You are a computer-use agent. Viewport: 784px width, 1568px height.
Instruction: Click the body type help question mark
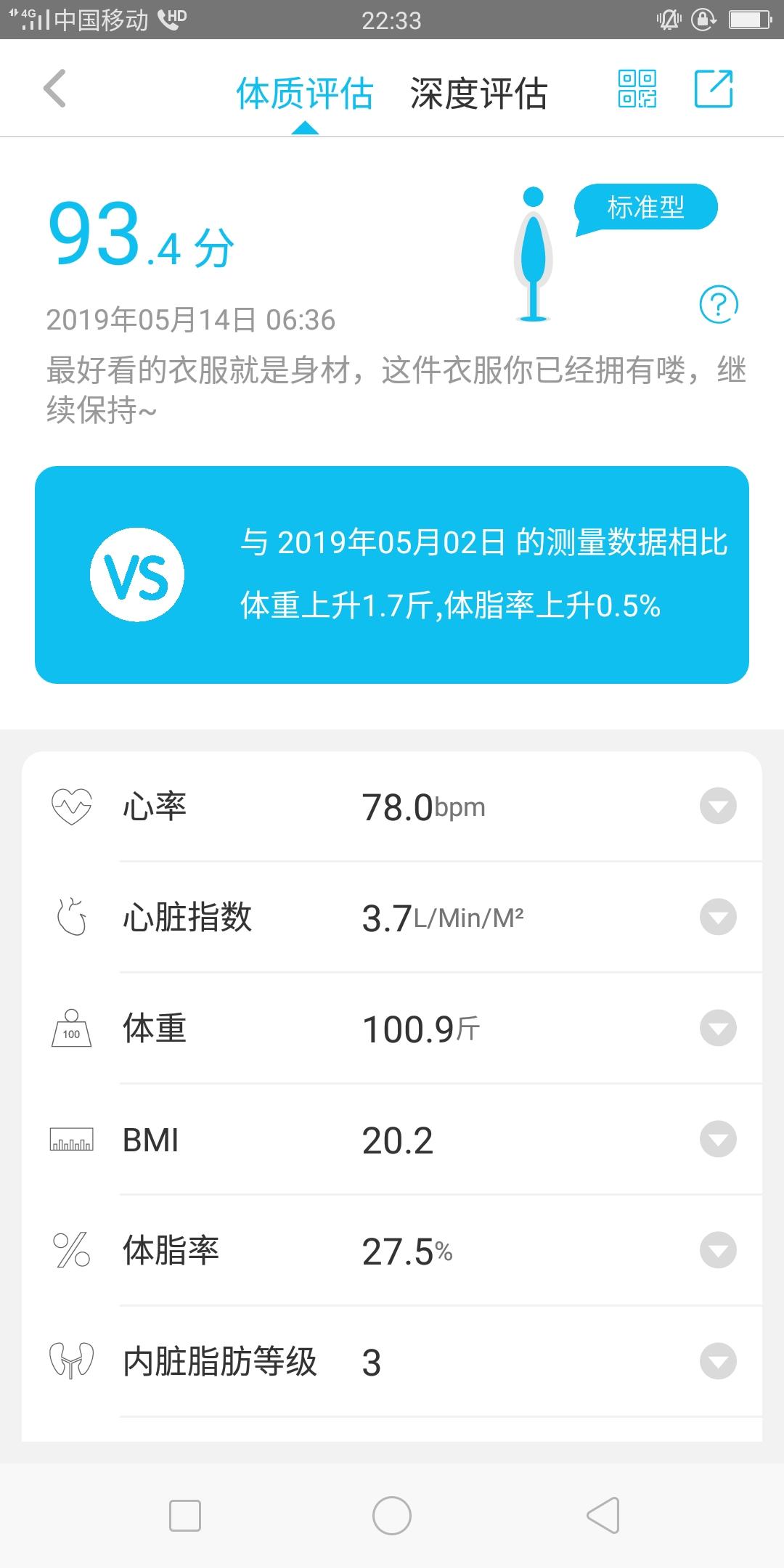coord(717,305)
